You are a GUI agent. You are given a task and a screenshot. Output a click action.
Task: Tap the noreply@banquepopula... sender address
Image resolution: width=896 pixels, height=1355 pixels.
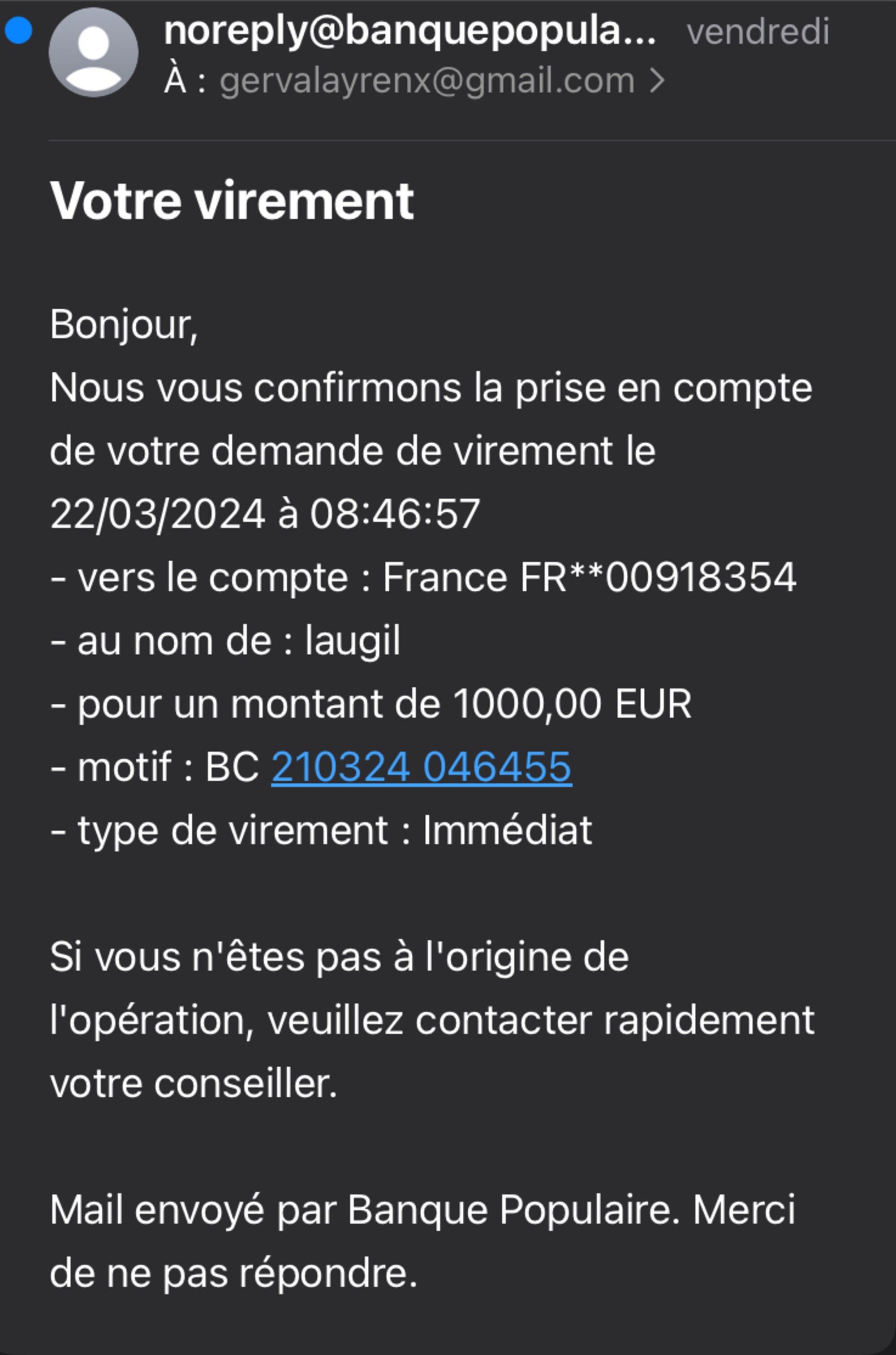pos(409,31)
